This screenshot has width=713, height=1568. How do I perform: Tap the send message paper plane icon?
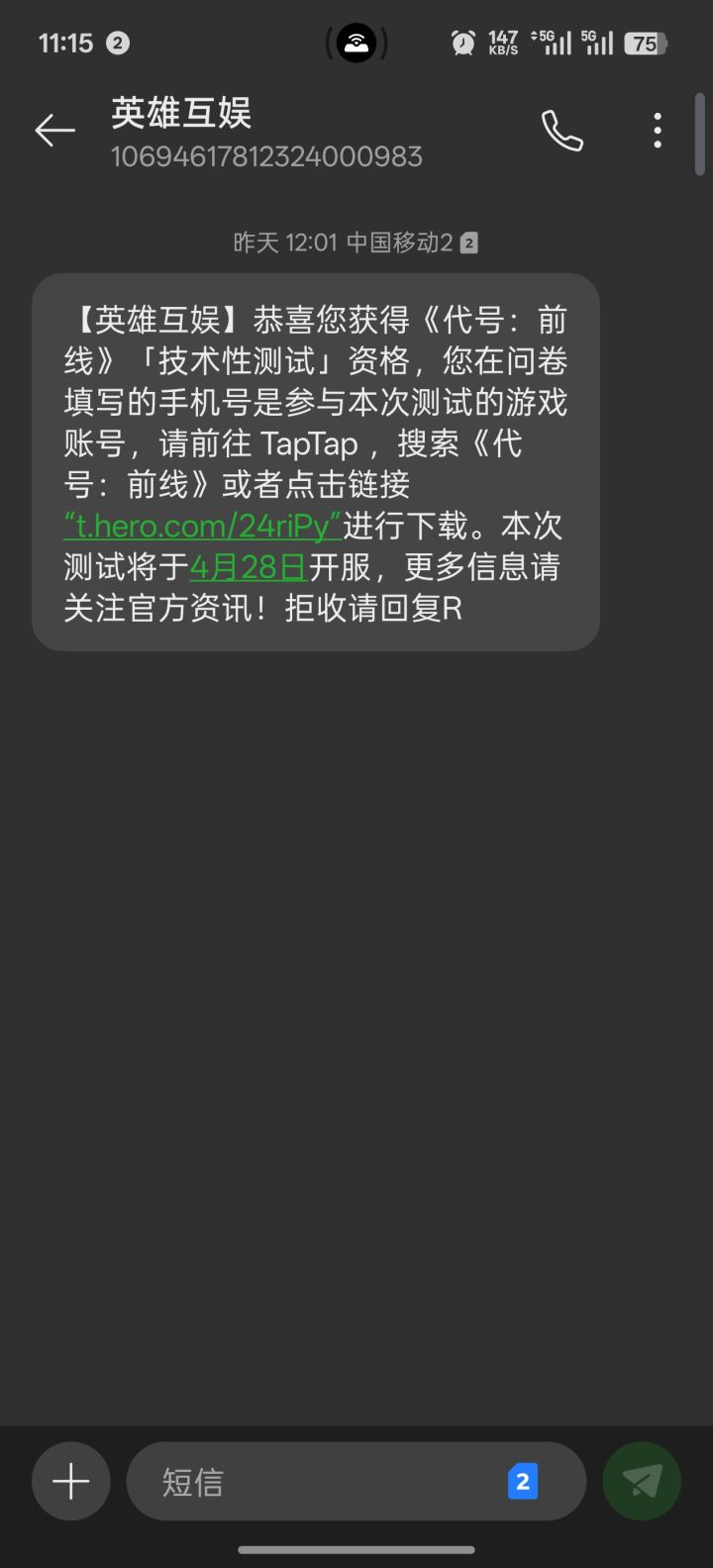click(x=641, y=1480)
